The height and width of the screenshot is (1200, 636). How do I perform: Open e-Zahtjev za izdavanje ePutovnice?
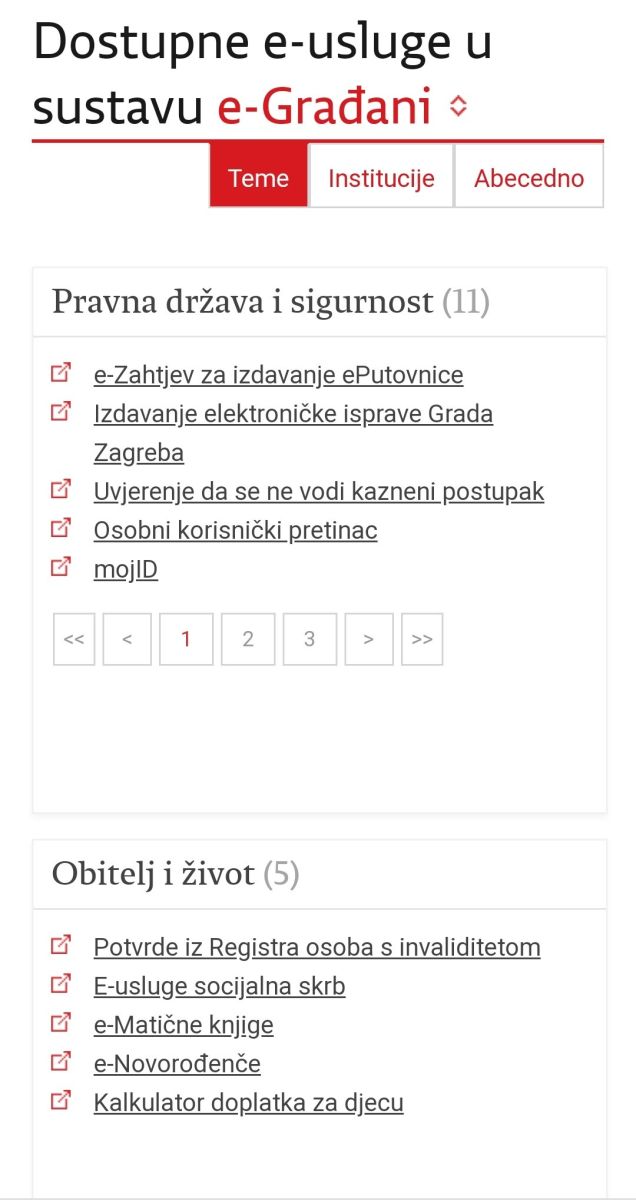278,375
